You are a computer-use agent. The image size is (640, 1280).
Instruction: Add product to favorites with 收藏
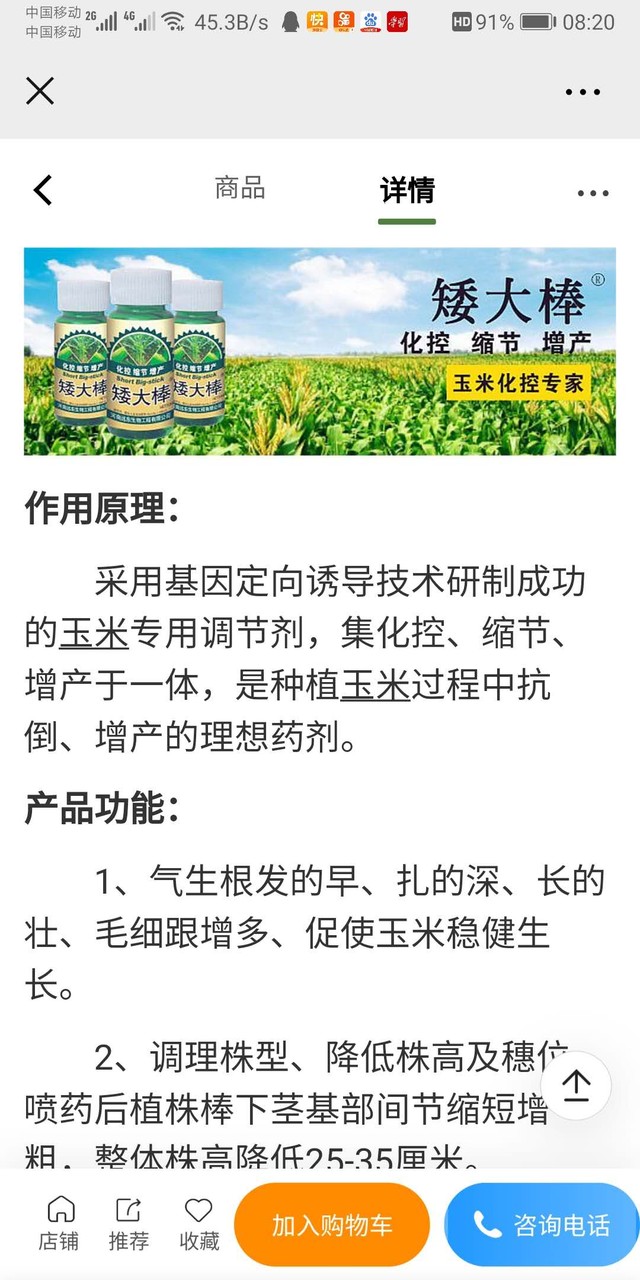[x=199, y=1223]
